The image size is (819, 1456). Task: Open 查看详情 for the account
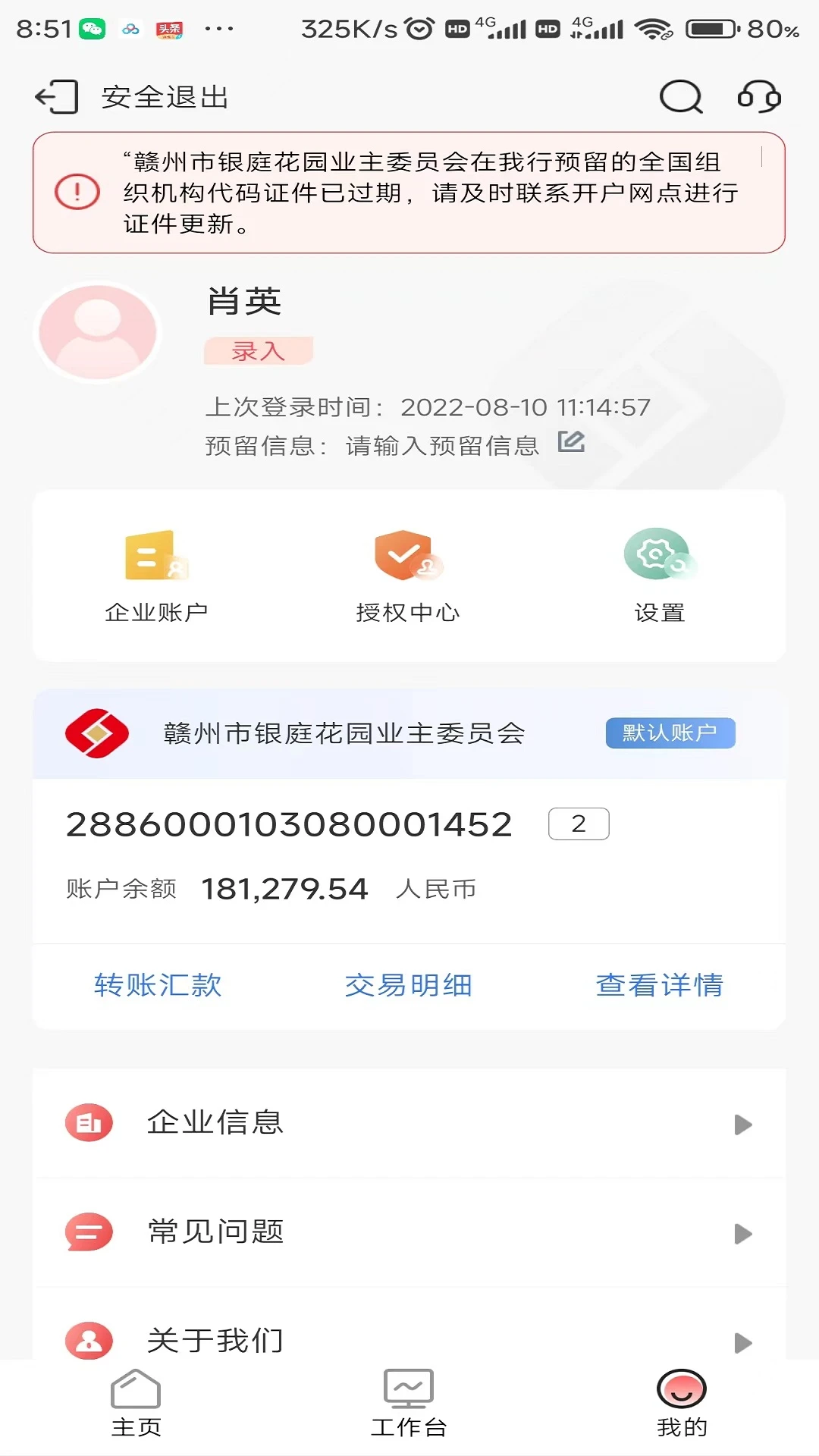pyautogui.click(x=659, y=986)
